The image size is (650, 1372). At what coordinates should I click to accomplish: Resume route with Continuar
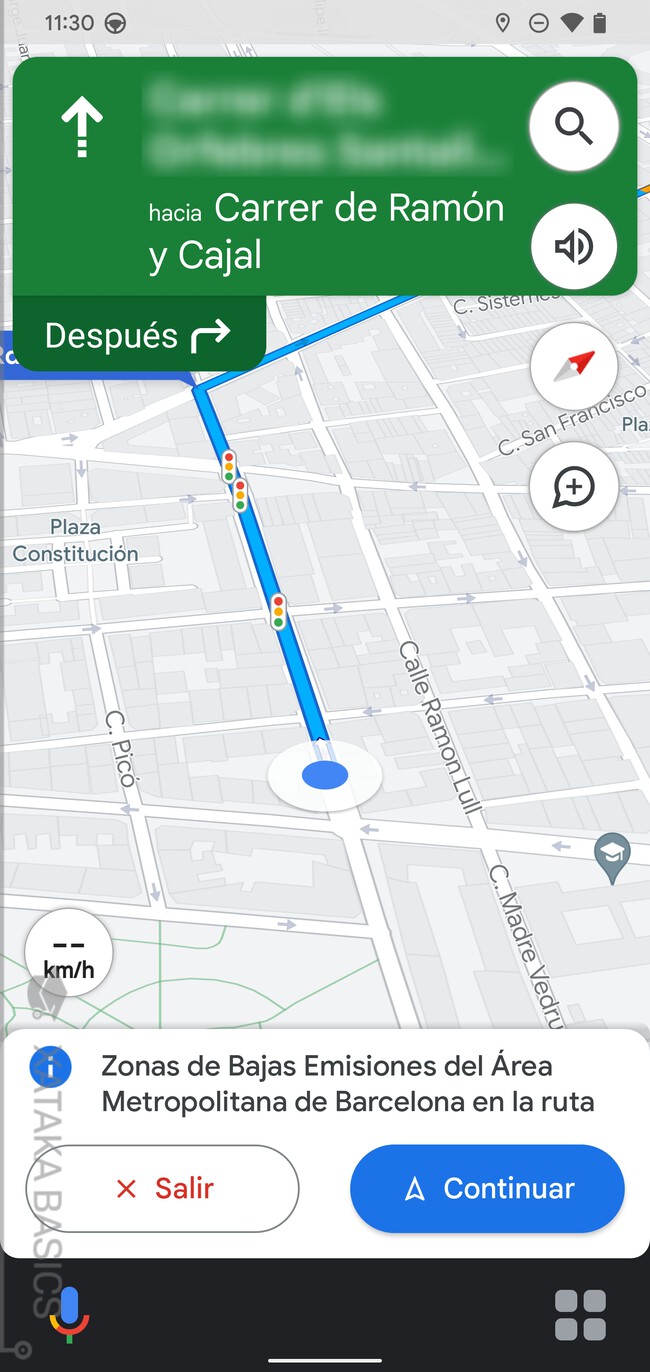coord(487,1188)
